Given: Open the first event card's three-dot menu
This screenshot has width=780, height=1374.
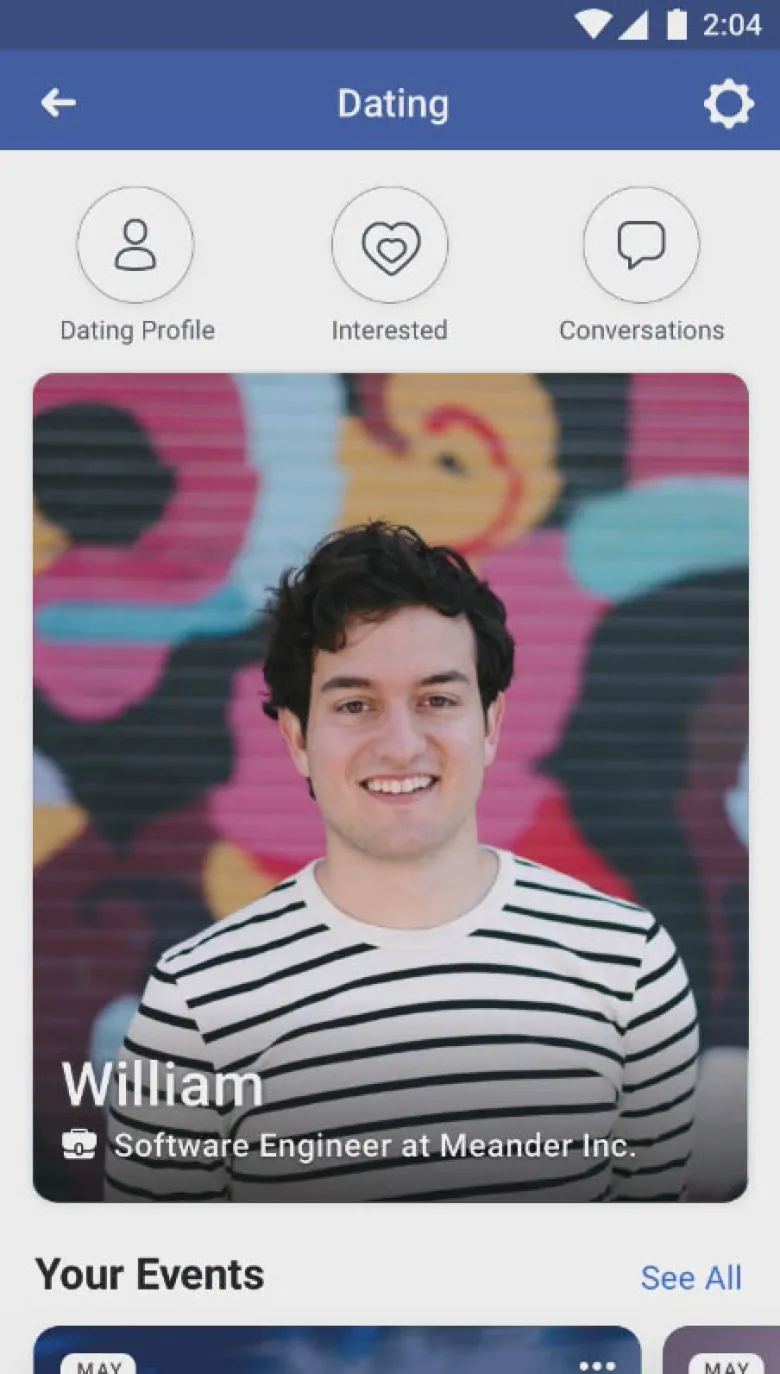Looking at the screenshot, I should tap(597, 1365).
